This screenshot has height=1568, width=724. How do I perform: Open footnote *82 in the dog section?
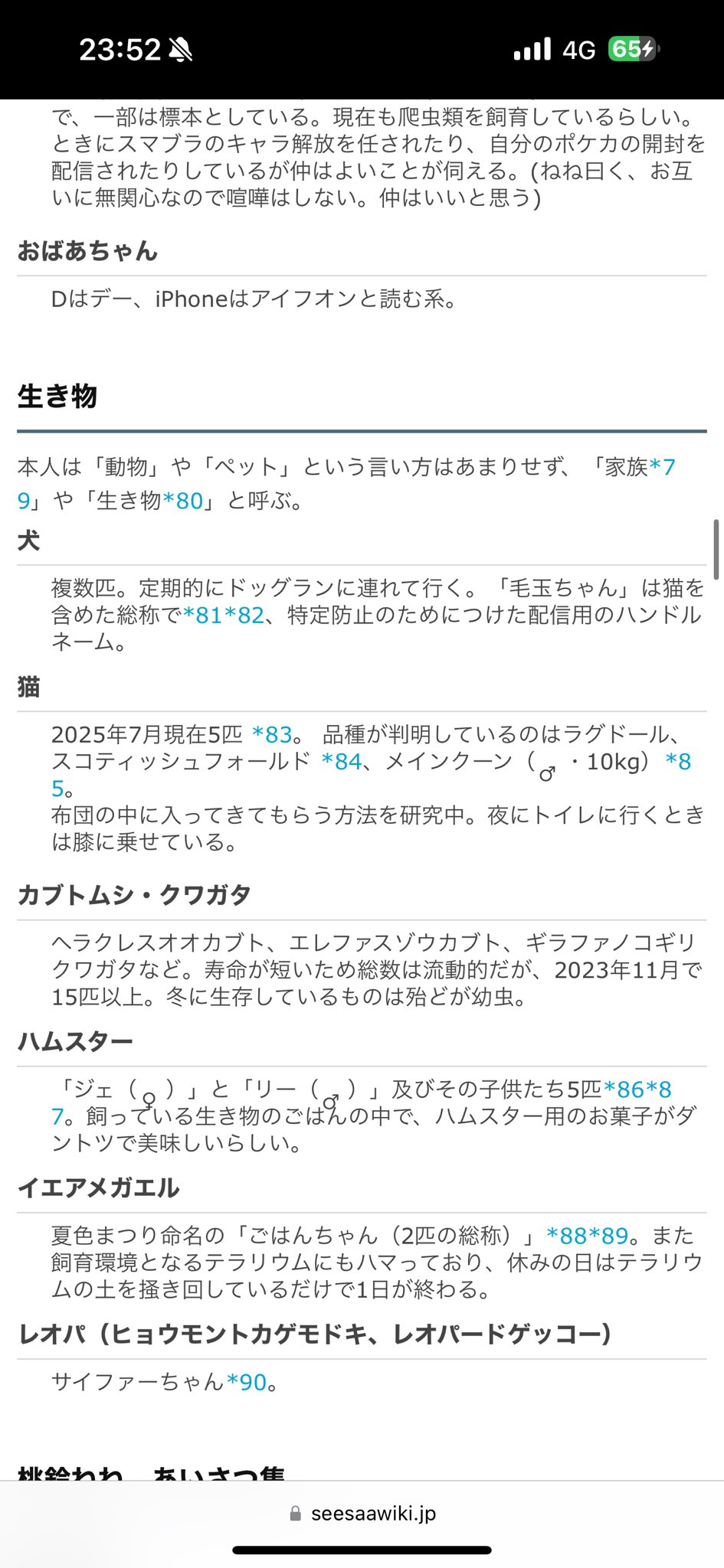tap(244, 615)
